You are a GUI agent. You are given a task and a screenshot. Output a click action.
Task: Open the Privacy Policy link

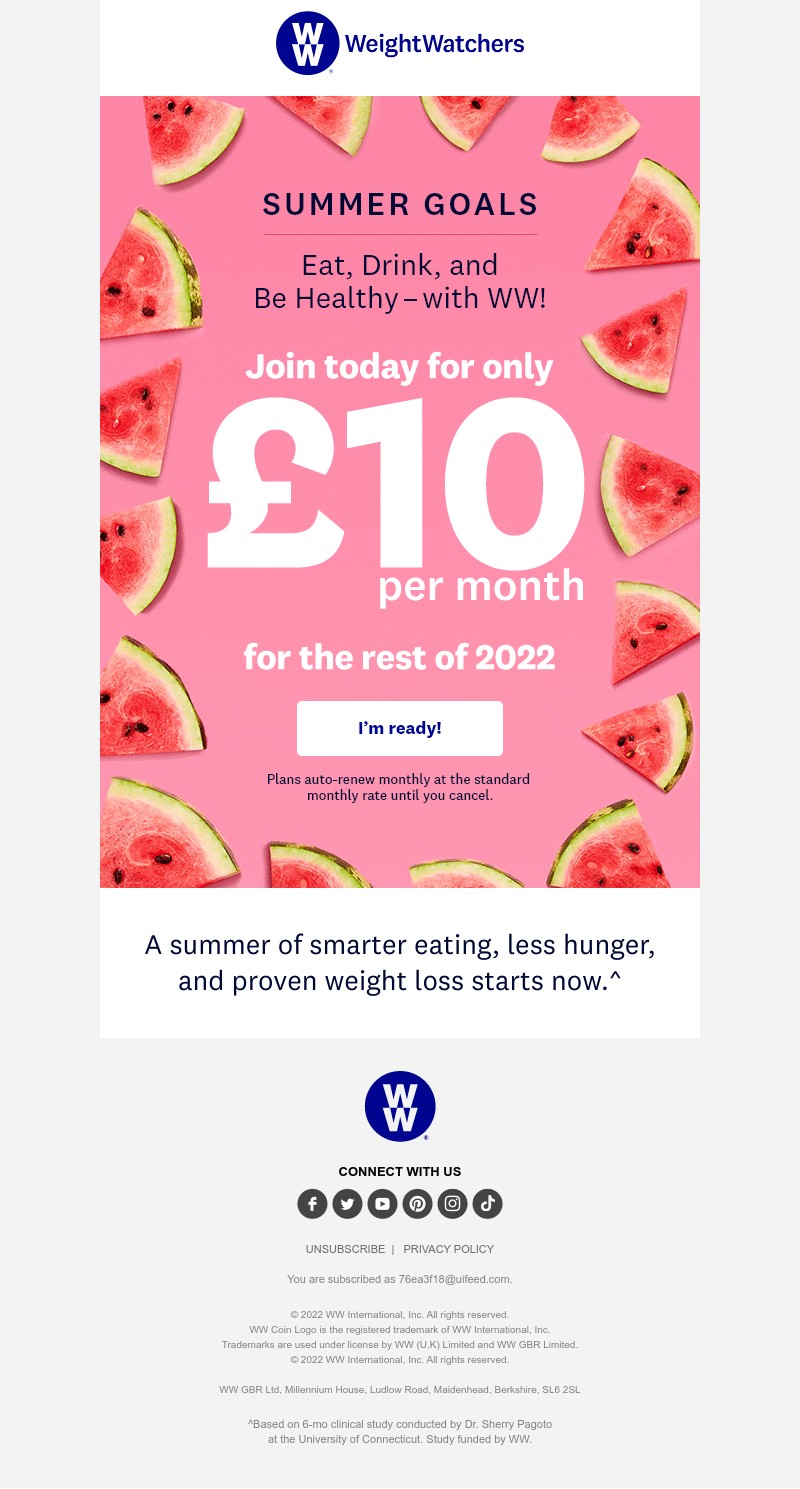[x=448, y=1249]
